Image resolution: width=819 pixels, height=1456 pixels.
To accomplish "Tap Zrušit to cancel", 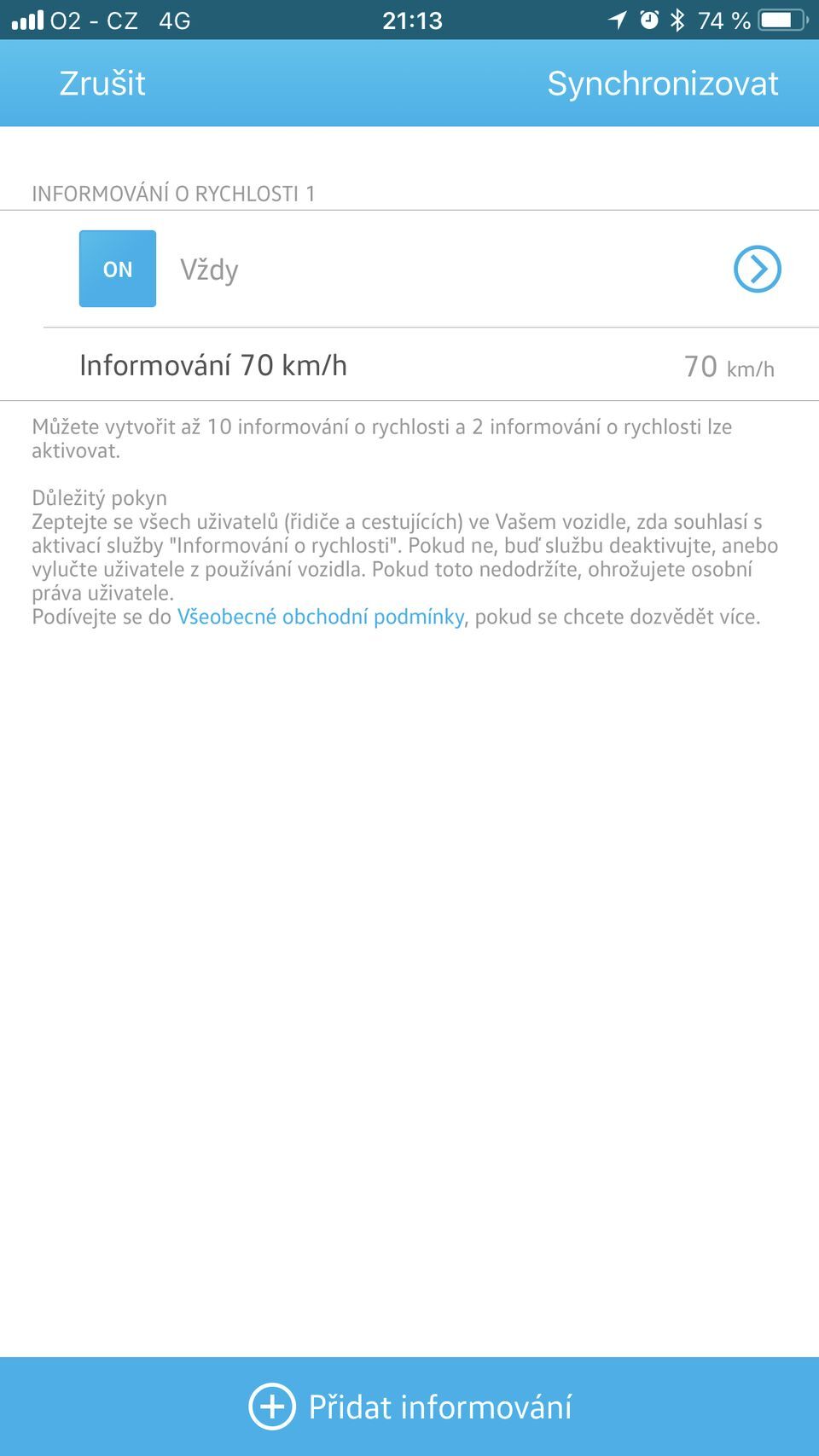I will click(x=102, y=84).
